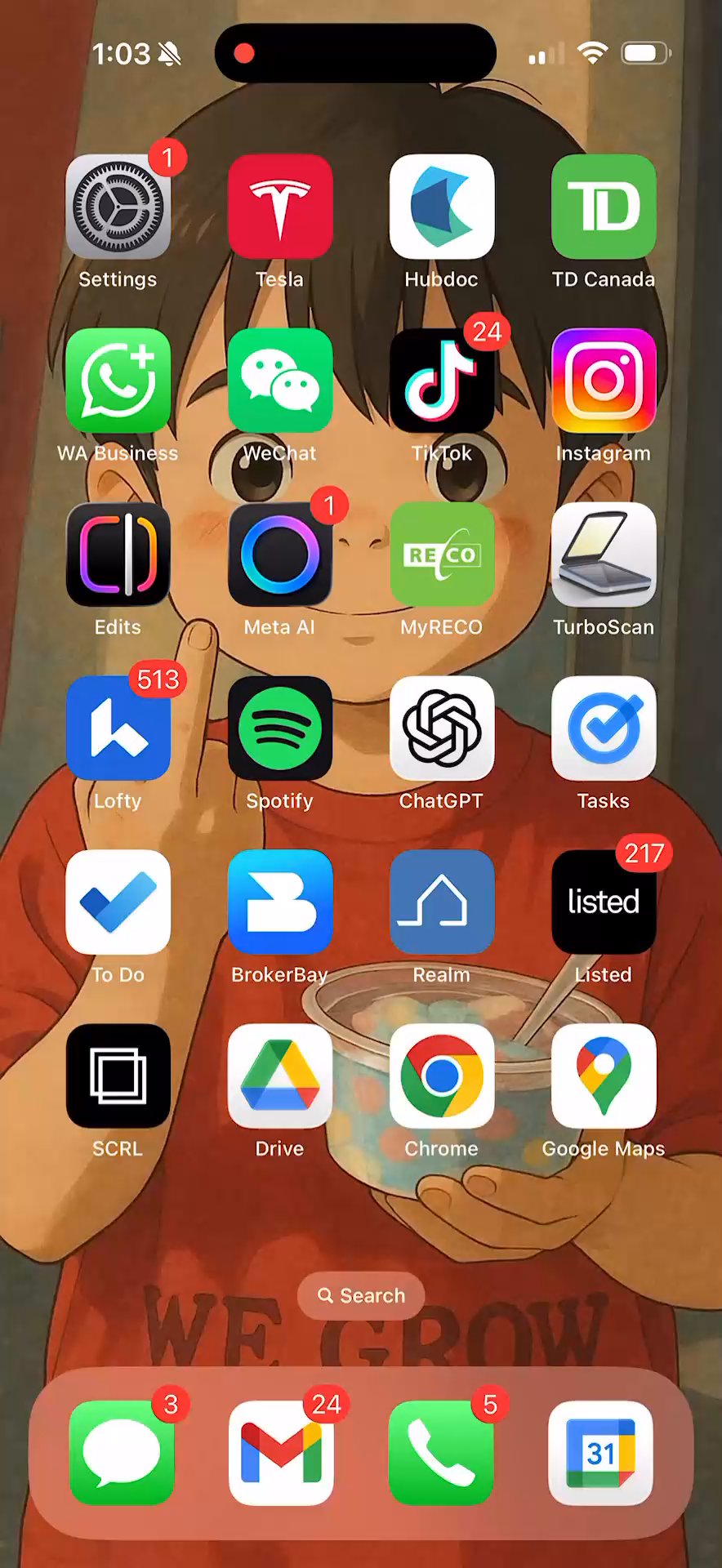Launch Instagram
Screen dimensions: 722x1568
[x=604, y=381]
